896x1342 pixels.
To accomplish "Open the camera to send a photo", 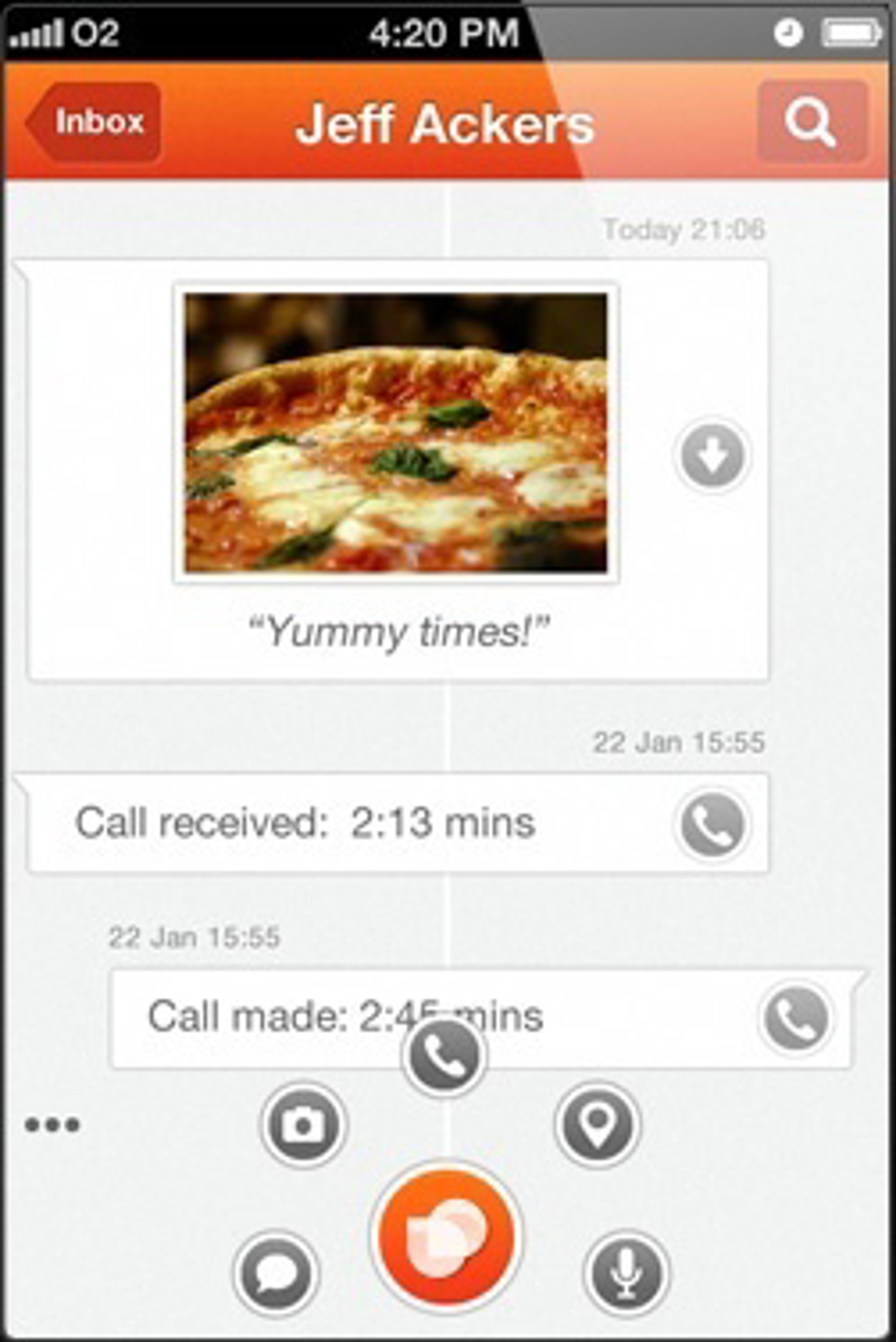I will pos(303,1125).
